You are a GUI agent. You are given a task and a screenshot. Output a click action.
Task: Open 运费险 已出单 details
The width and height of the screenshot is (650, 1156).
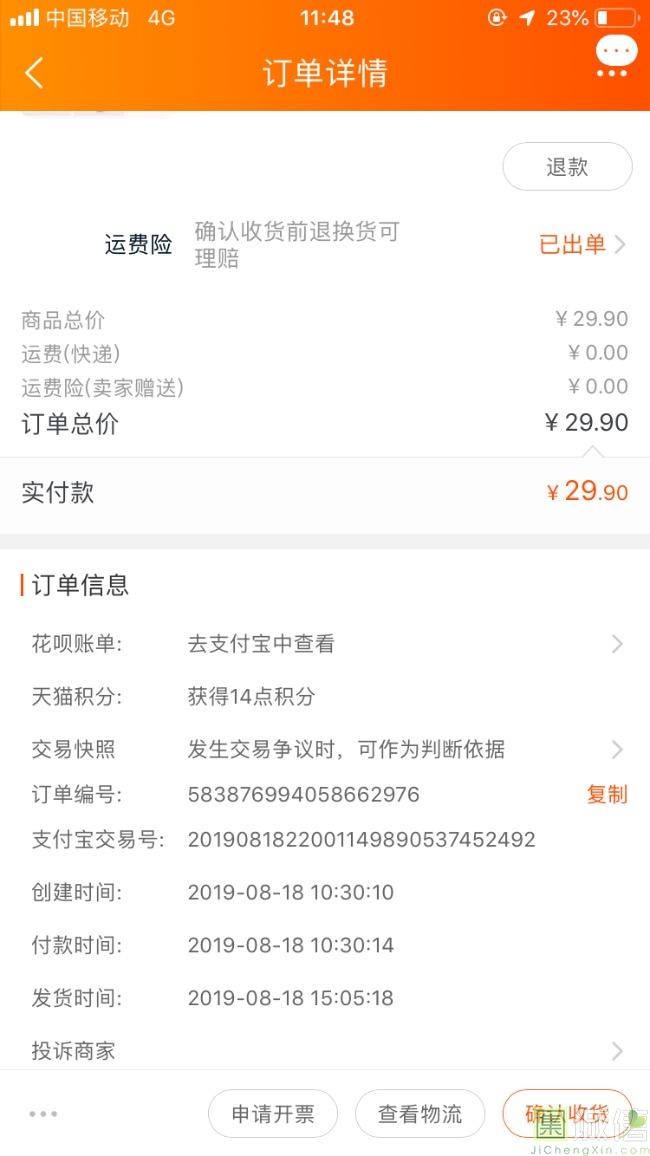(582, 244)
